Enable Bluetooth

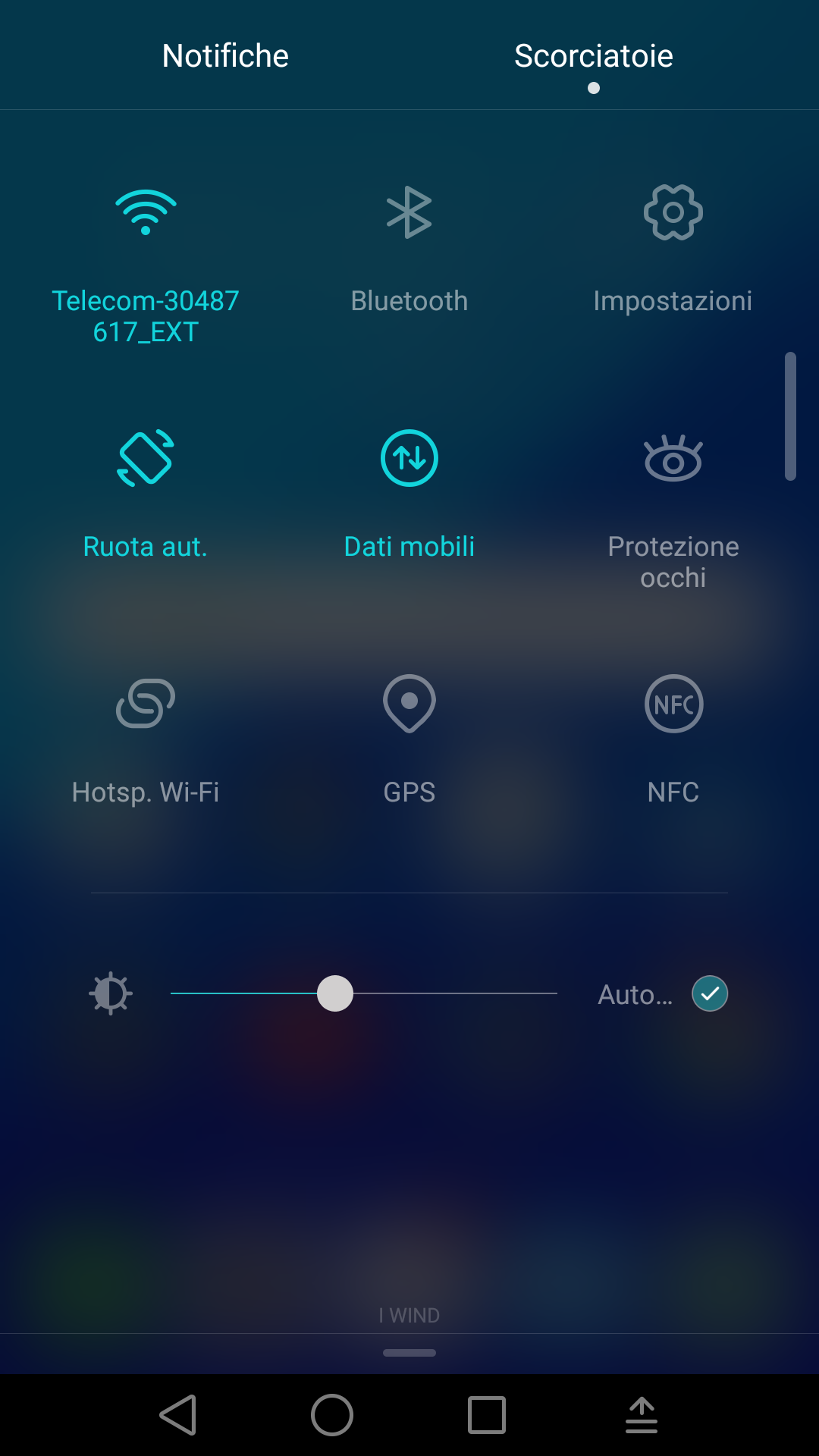tap(409, 213)
